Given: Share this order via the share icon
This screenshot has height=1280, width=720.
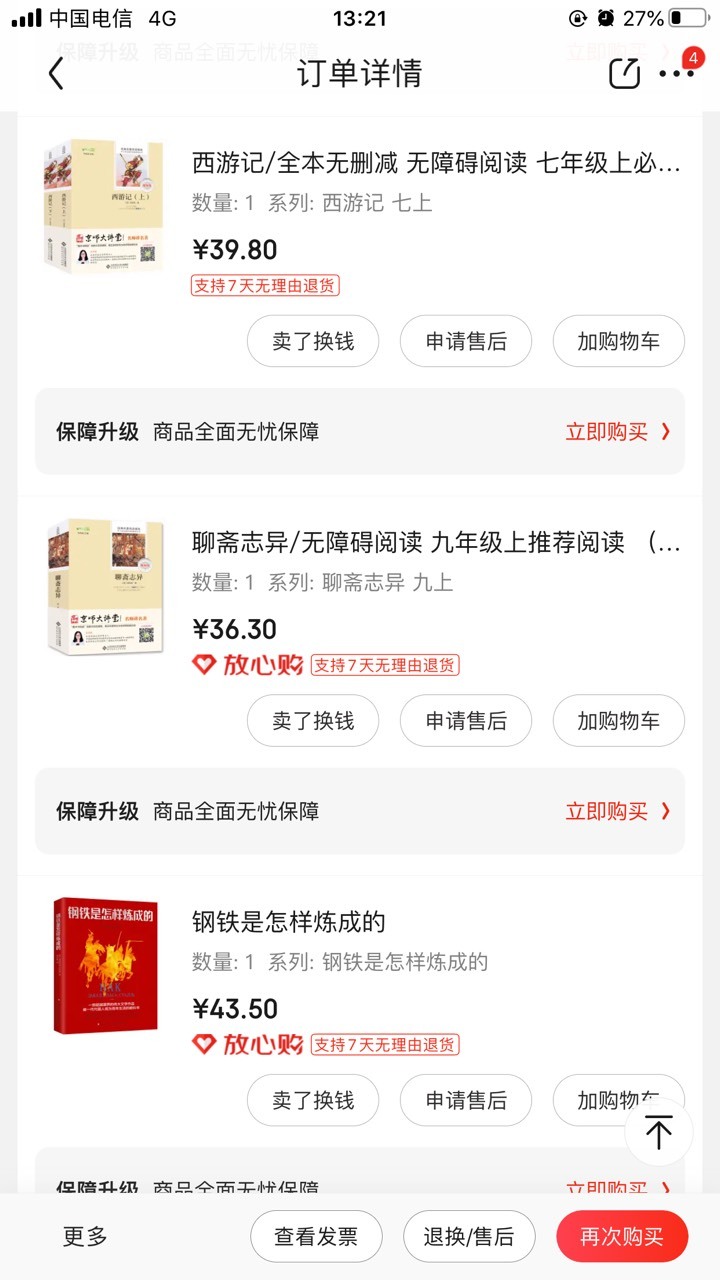Looking at the screenshot, I should 625,73.
